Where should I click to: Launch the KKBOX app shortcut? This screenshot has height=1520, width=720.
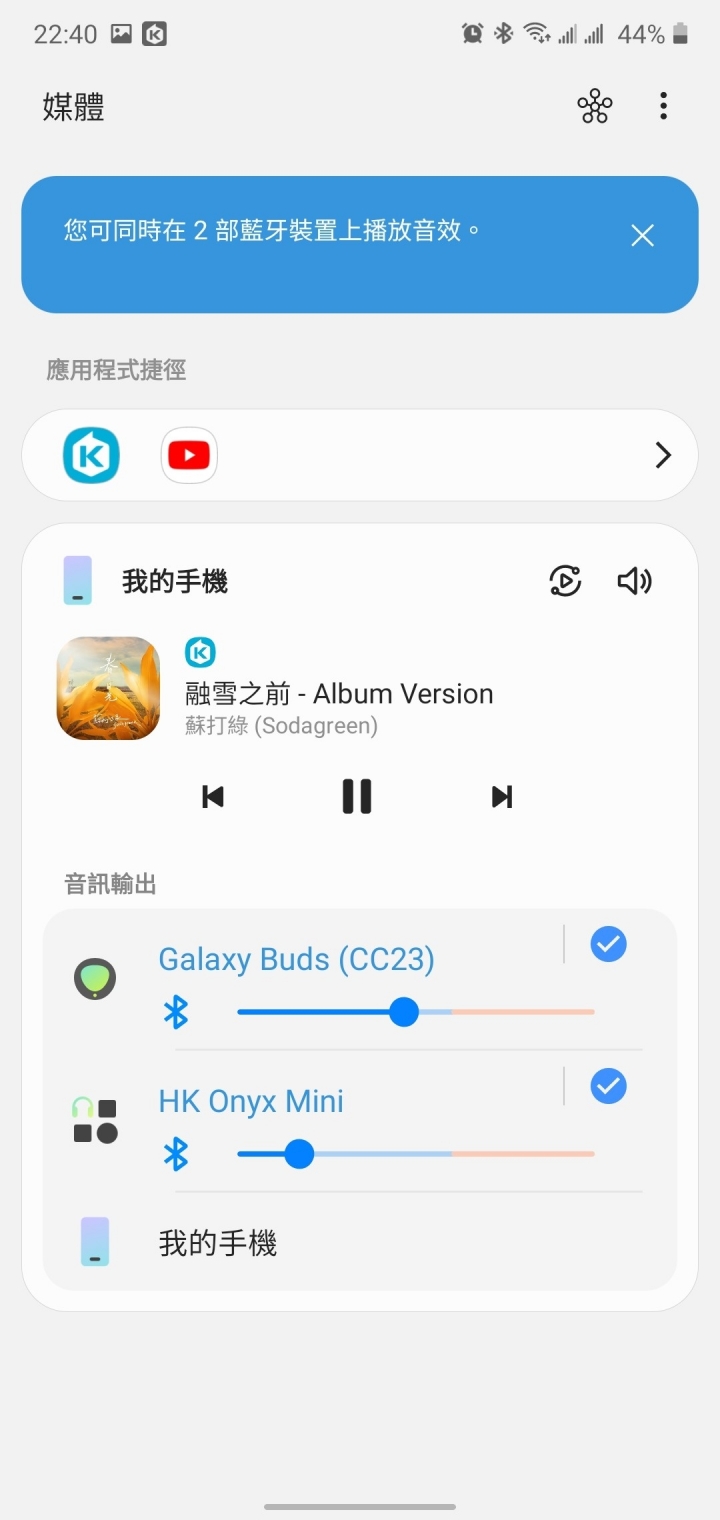pyautogui.click(x=91, y=455)
